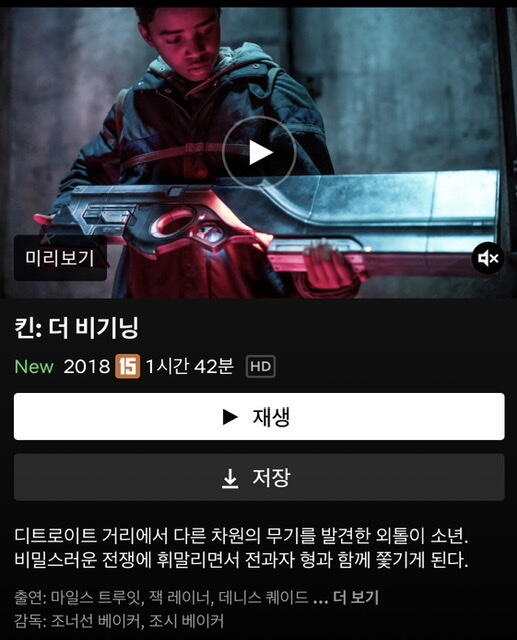Download the movie with 저장

click(259, 477)
